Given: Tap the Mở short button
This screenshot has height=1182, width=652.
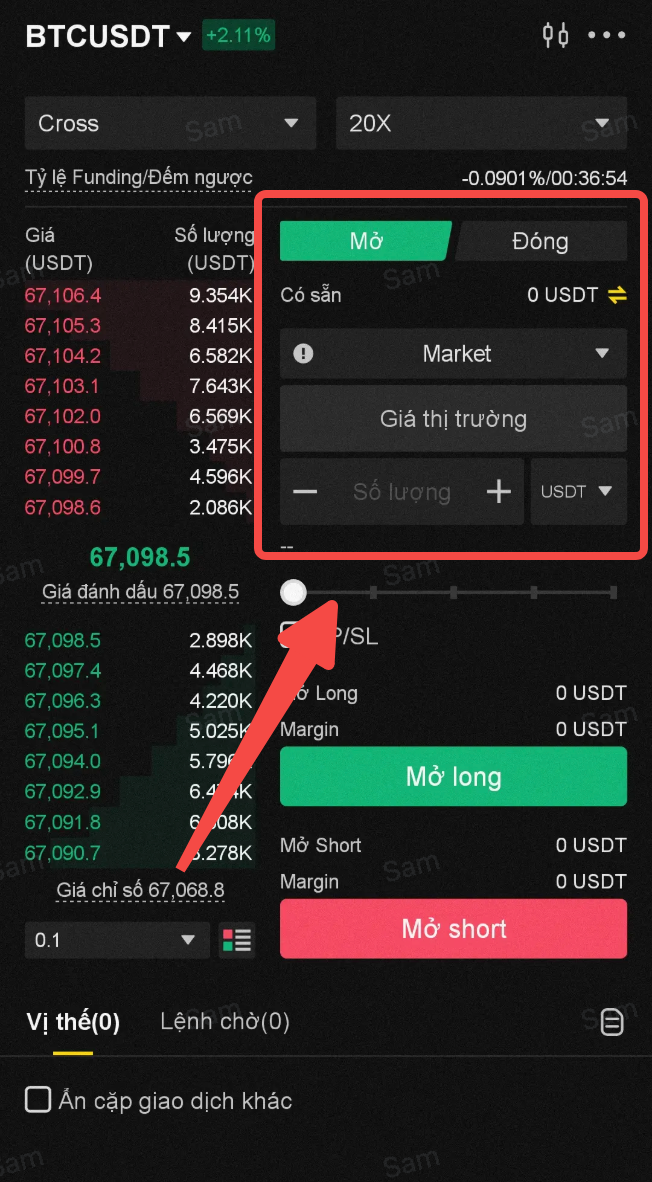Looking at the screenshot, I should pos(453,929).
